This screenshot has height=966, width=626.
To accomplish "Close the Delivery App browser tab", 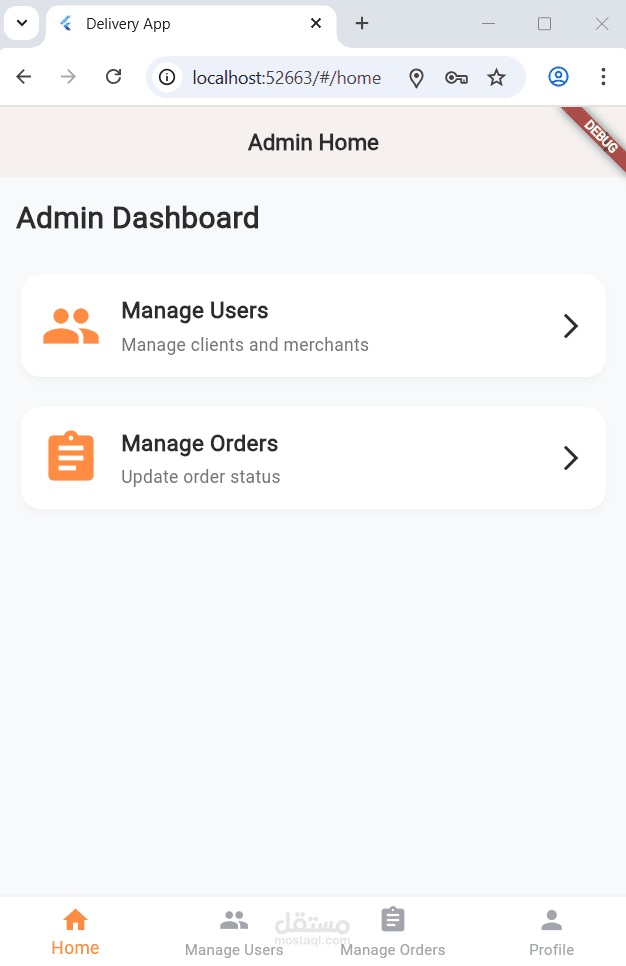I will pos(316,23).
